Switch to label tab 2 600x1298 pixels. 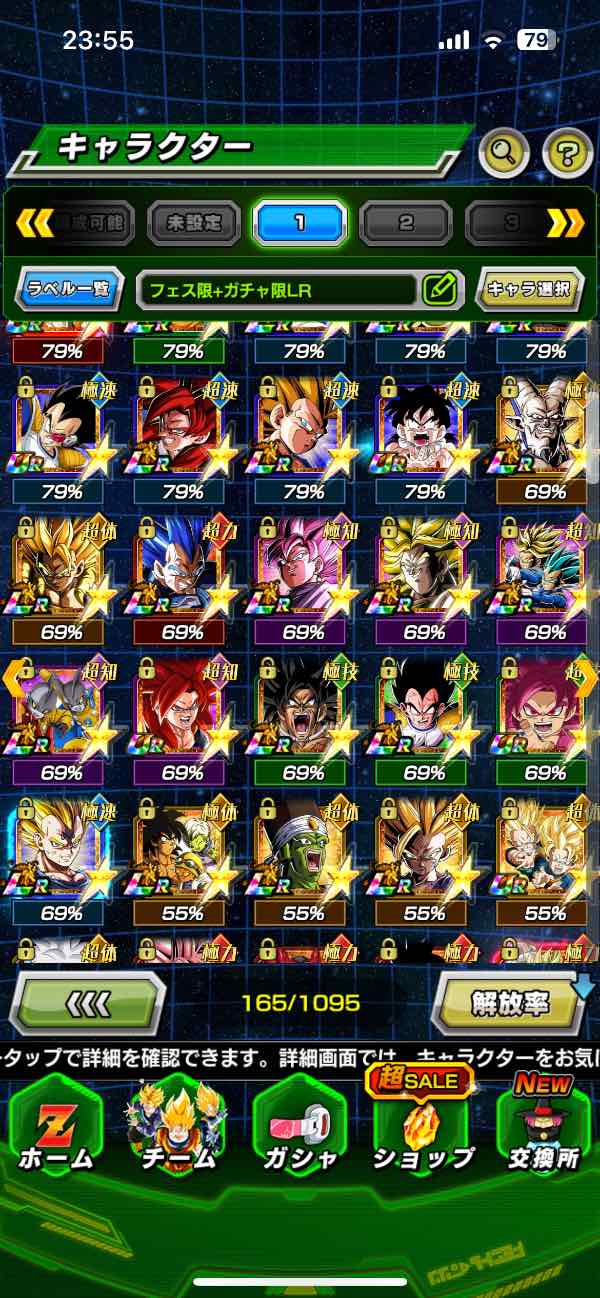pyautogui.click(x=406, y=223)
